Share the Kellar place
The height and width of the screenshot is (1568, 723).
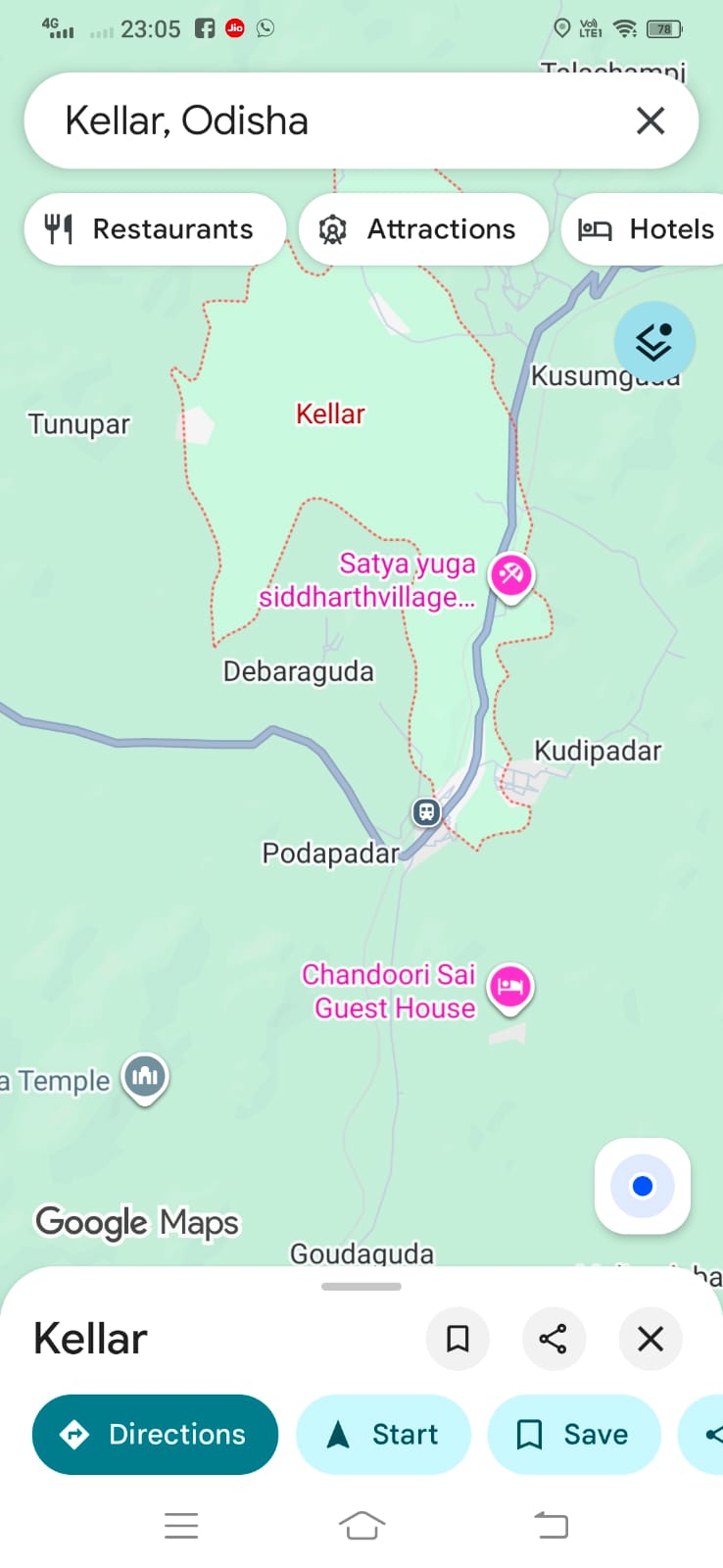point(554,1339)
